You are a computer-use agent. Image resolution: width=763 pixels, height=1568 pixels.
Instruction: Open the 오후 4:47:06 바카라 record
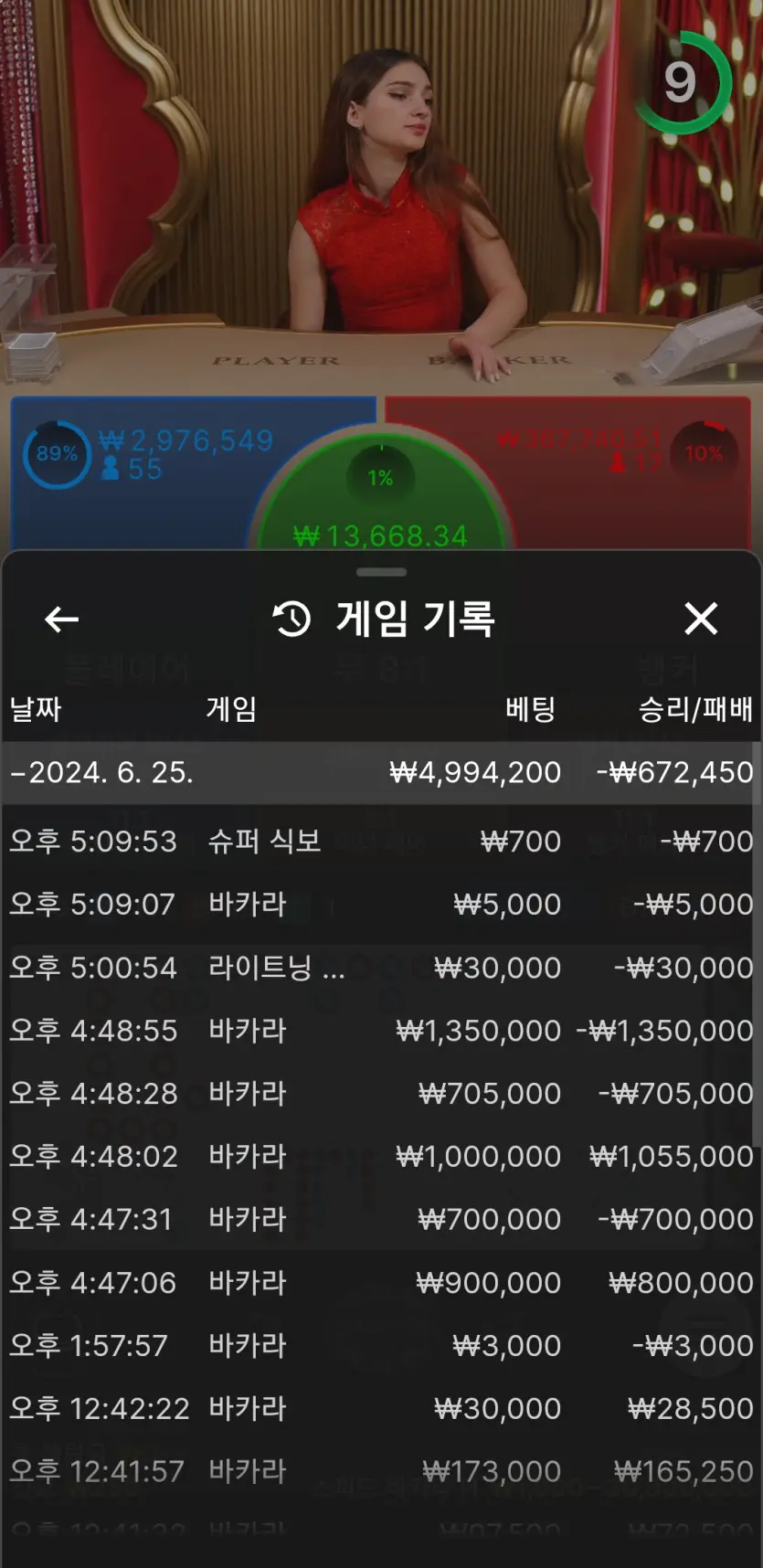[380, 1282]
